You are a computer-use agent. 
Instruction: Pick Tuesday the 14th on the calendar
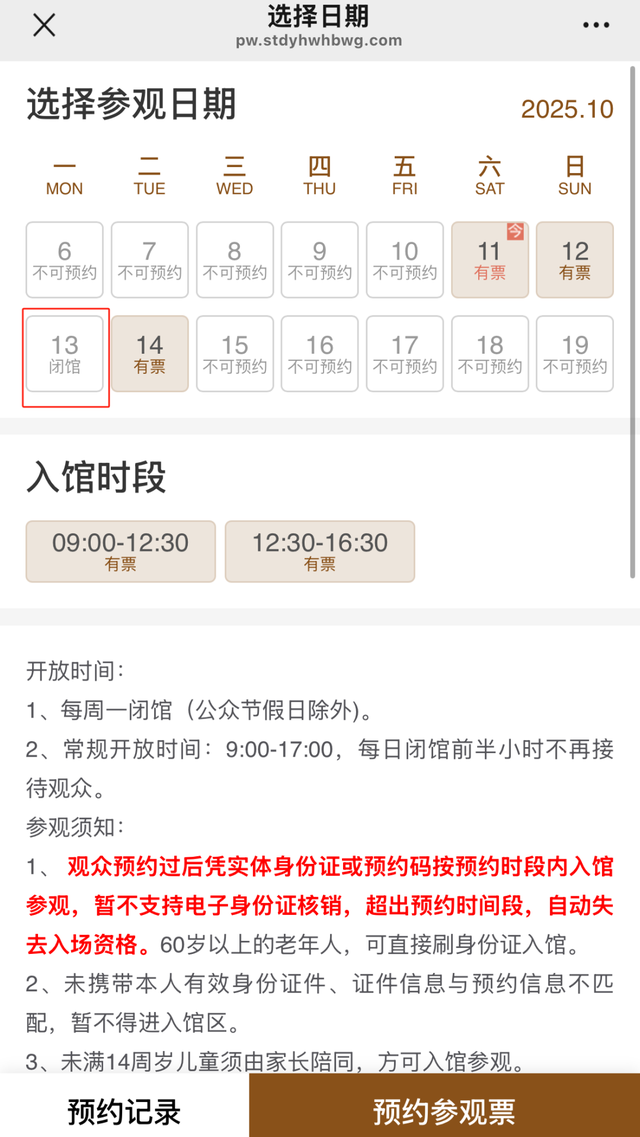click(x=150, y=354)
